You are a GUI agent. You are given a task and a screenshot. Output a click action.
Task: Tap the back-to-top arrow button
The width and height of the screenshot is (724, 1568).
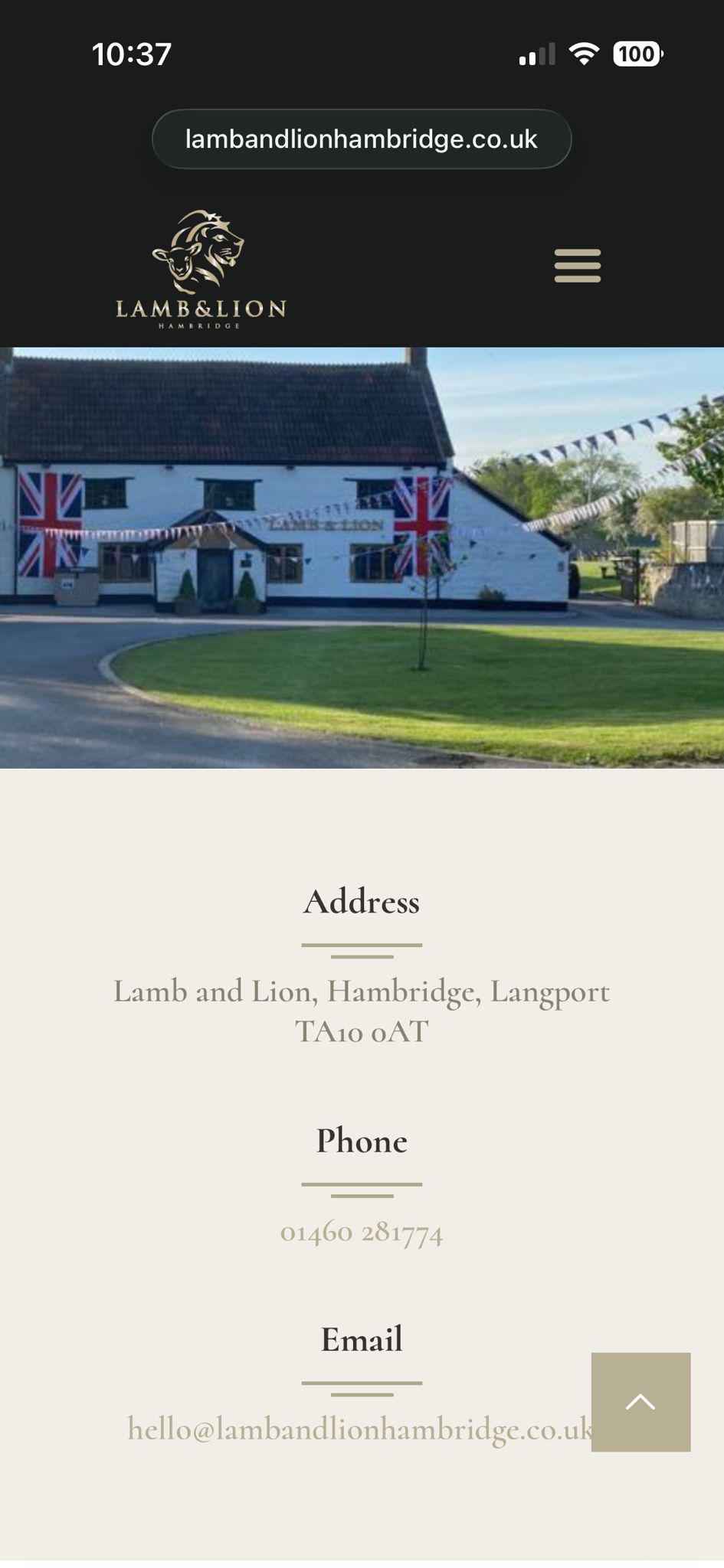[x=640, y=1402]
